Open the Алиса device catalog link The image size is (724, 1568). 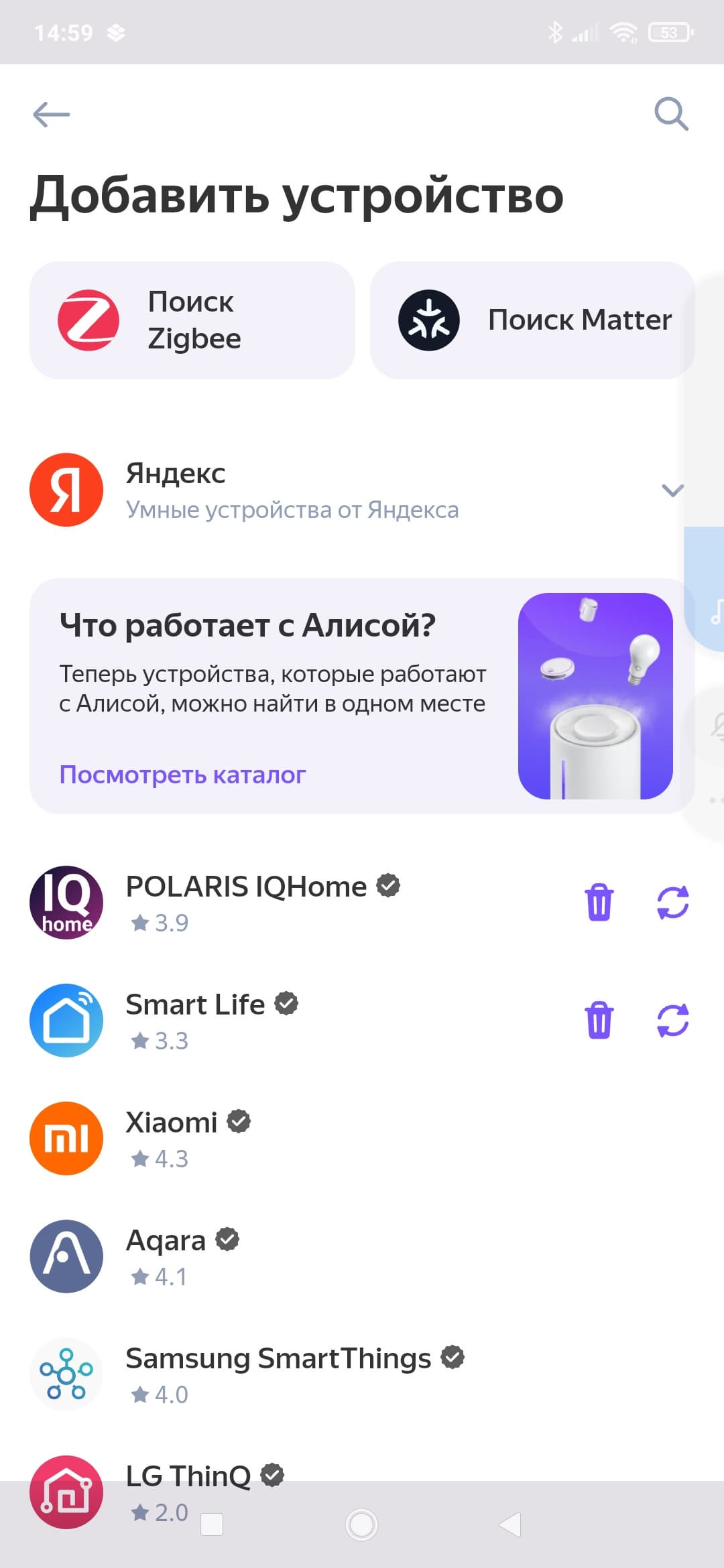pyautogui.click(x=182, y=775)
